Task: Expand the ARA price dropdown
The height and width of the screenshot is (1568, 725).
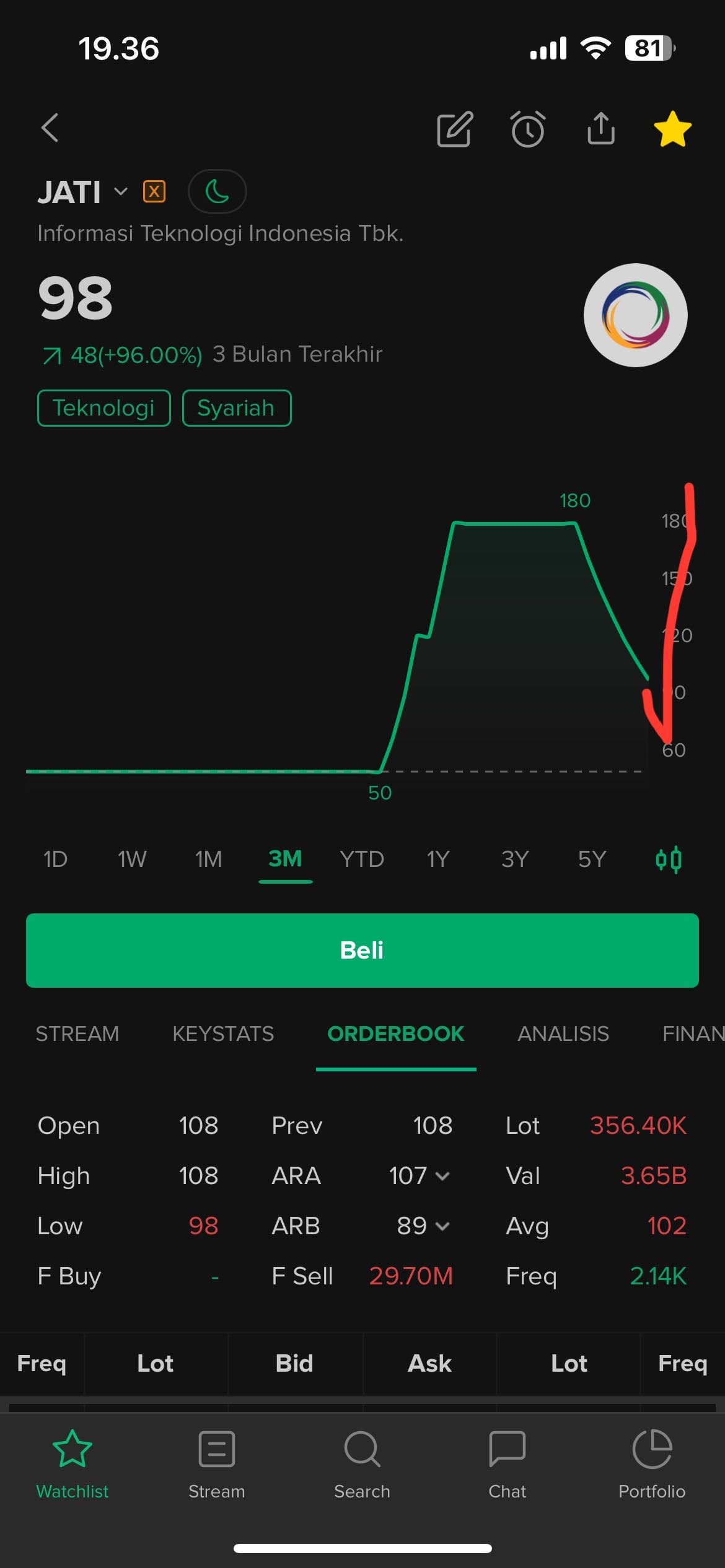Action: click(442, 1176)
